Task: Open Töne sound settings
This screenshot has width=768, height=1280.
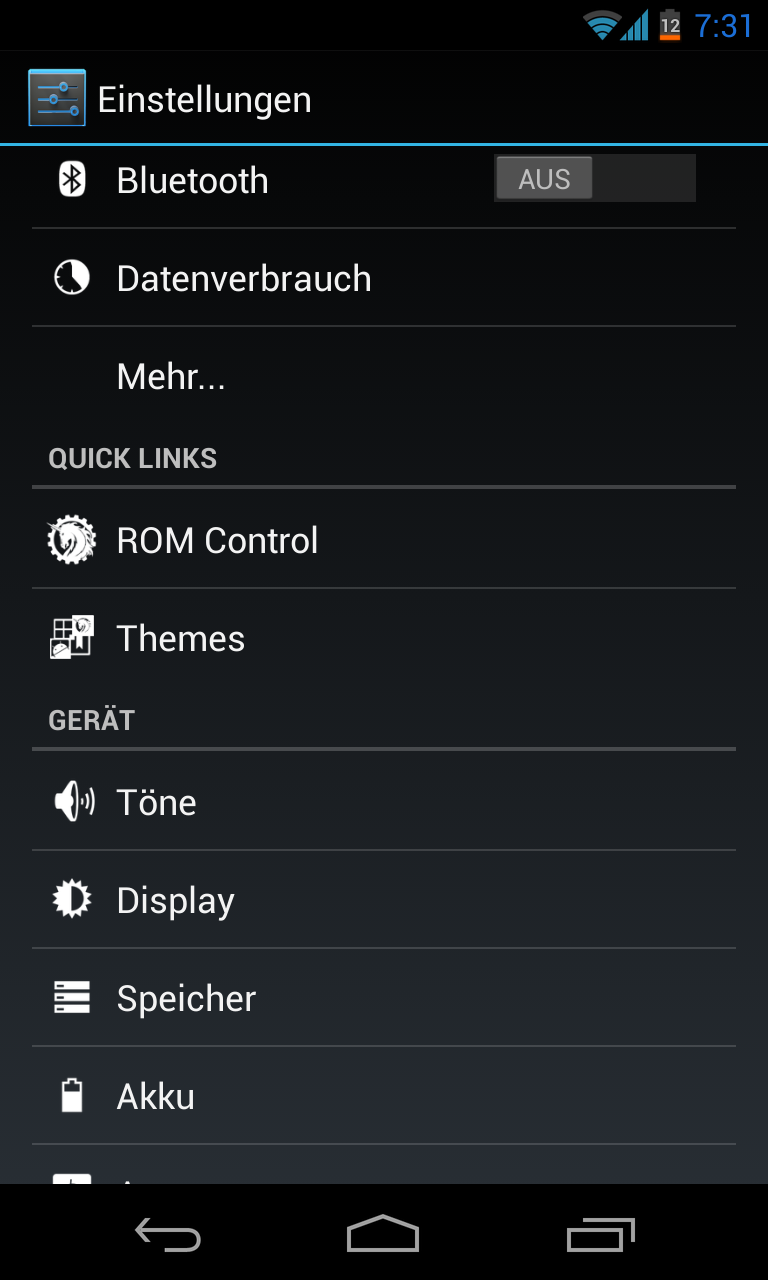Action: [x=384, y=802]
